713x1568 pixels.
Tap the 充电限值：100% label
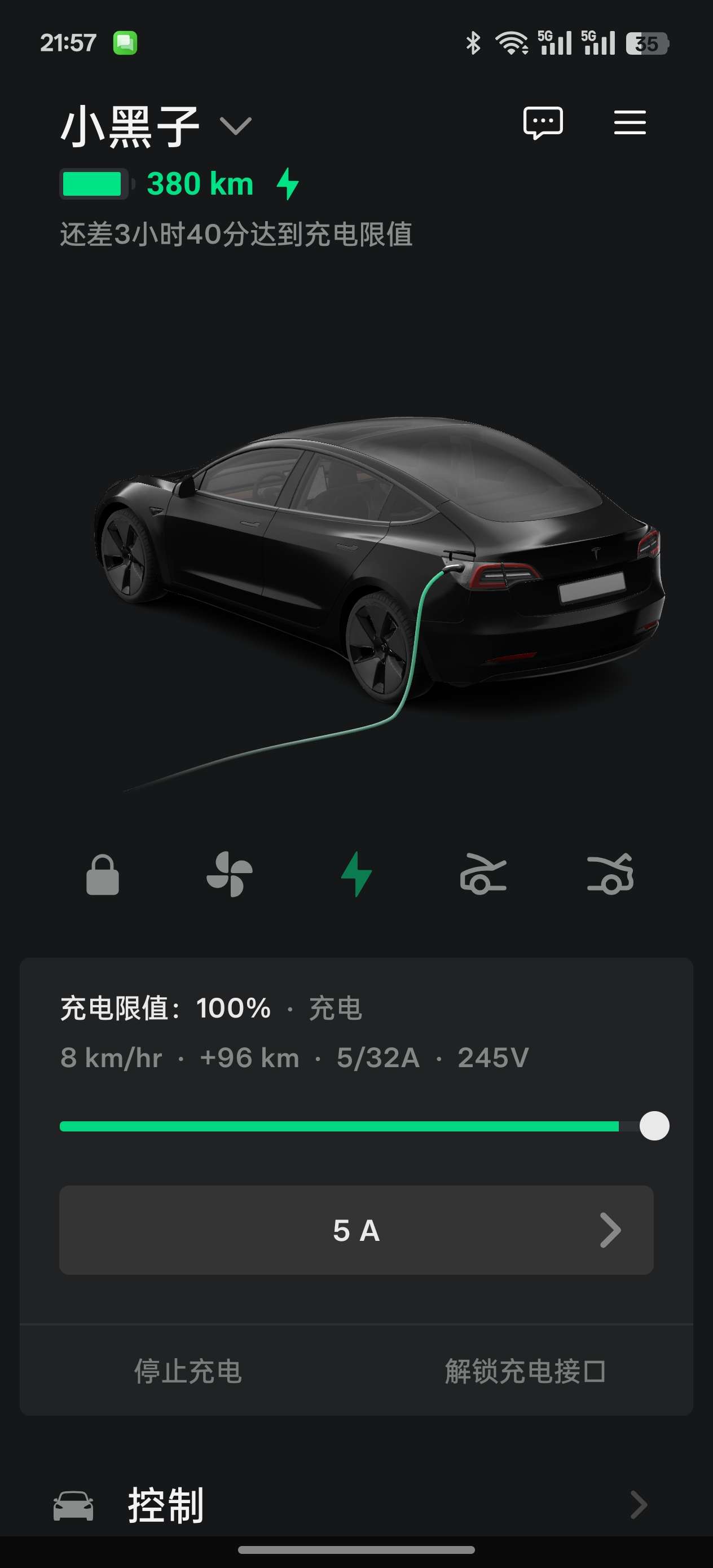[x=161, y=1008]
